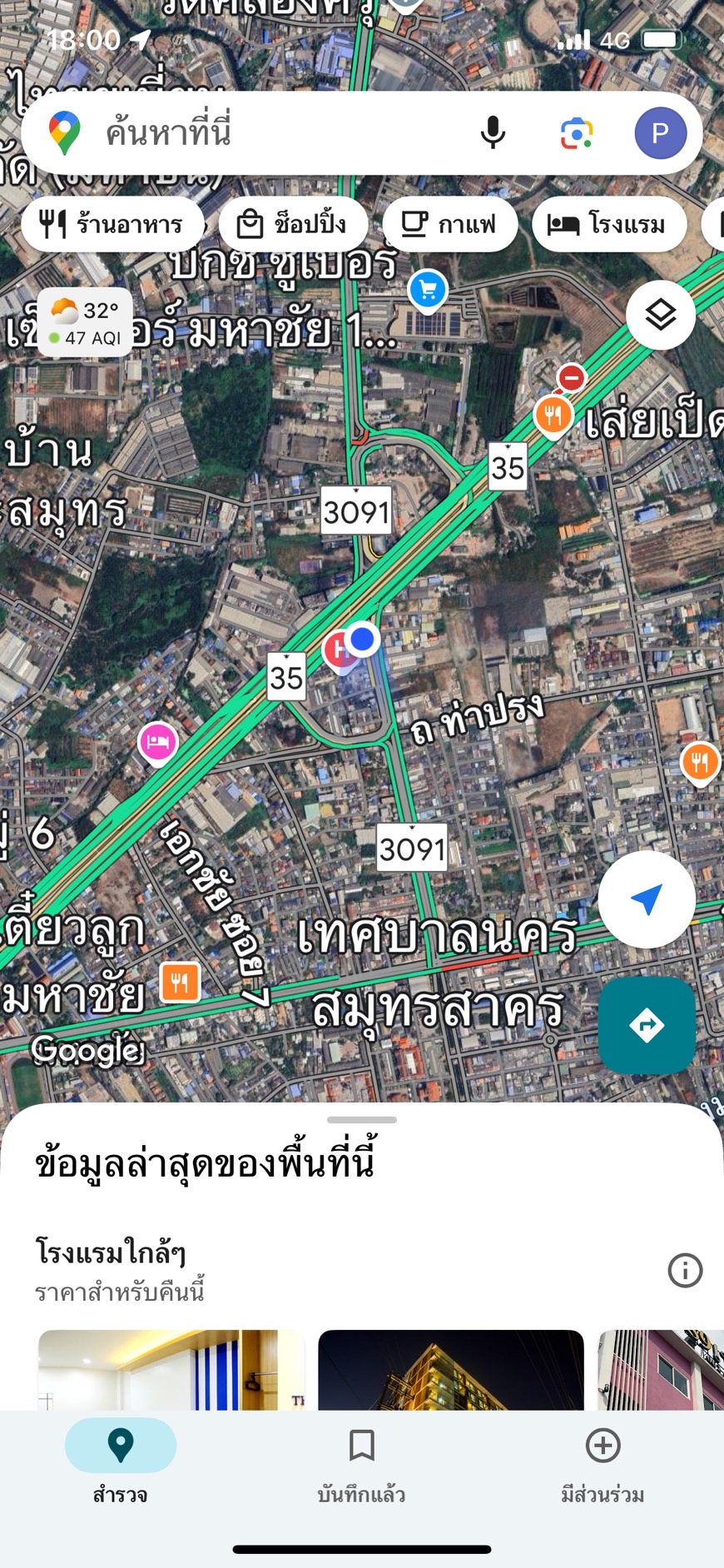Viewport: 724px width, 1568px height.
Task: Open the night-lit building hotel card
Action: point(450,1370)
